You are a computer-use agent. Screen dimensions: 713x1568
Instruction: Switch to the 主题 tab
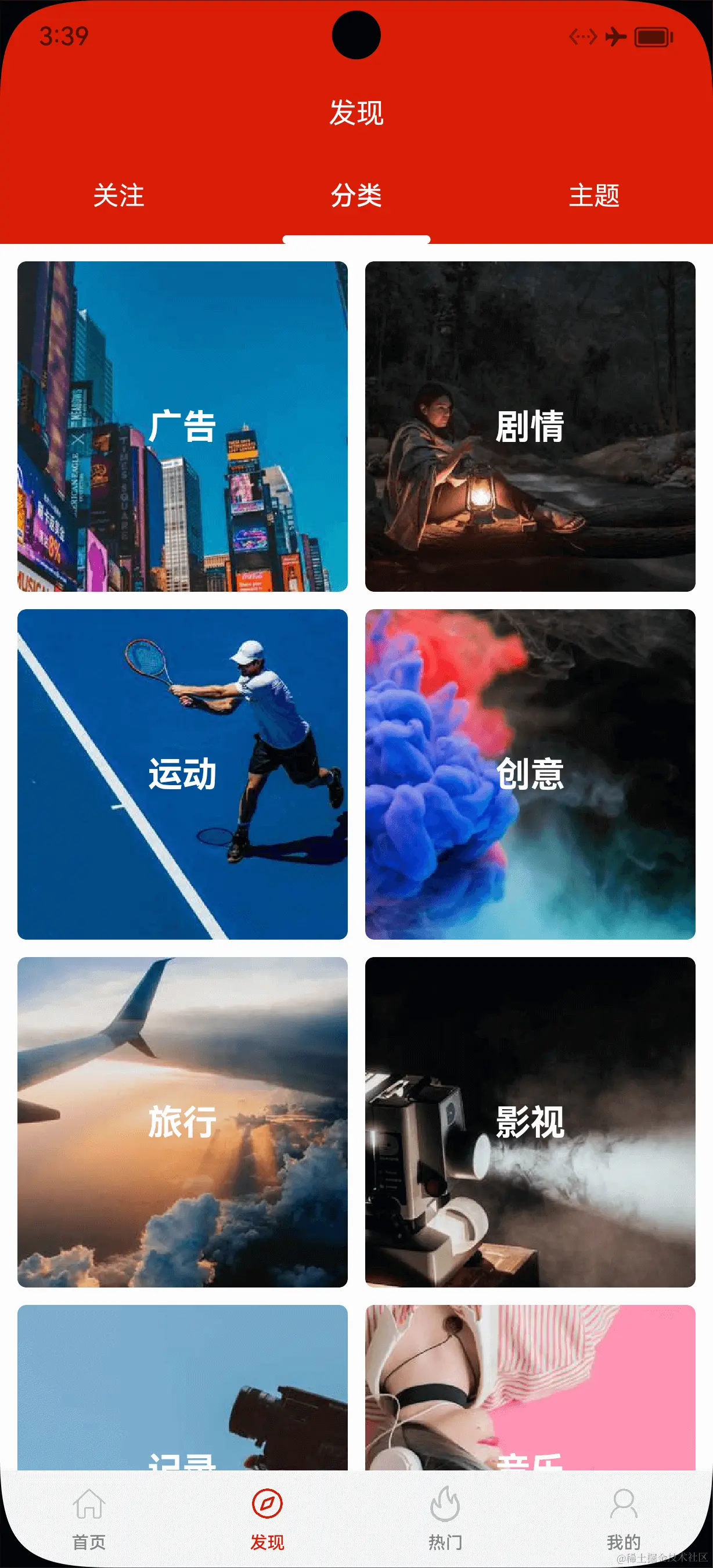(x=594, y=195)
